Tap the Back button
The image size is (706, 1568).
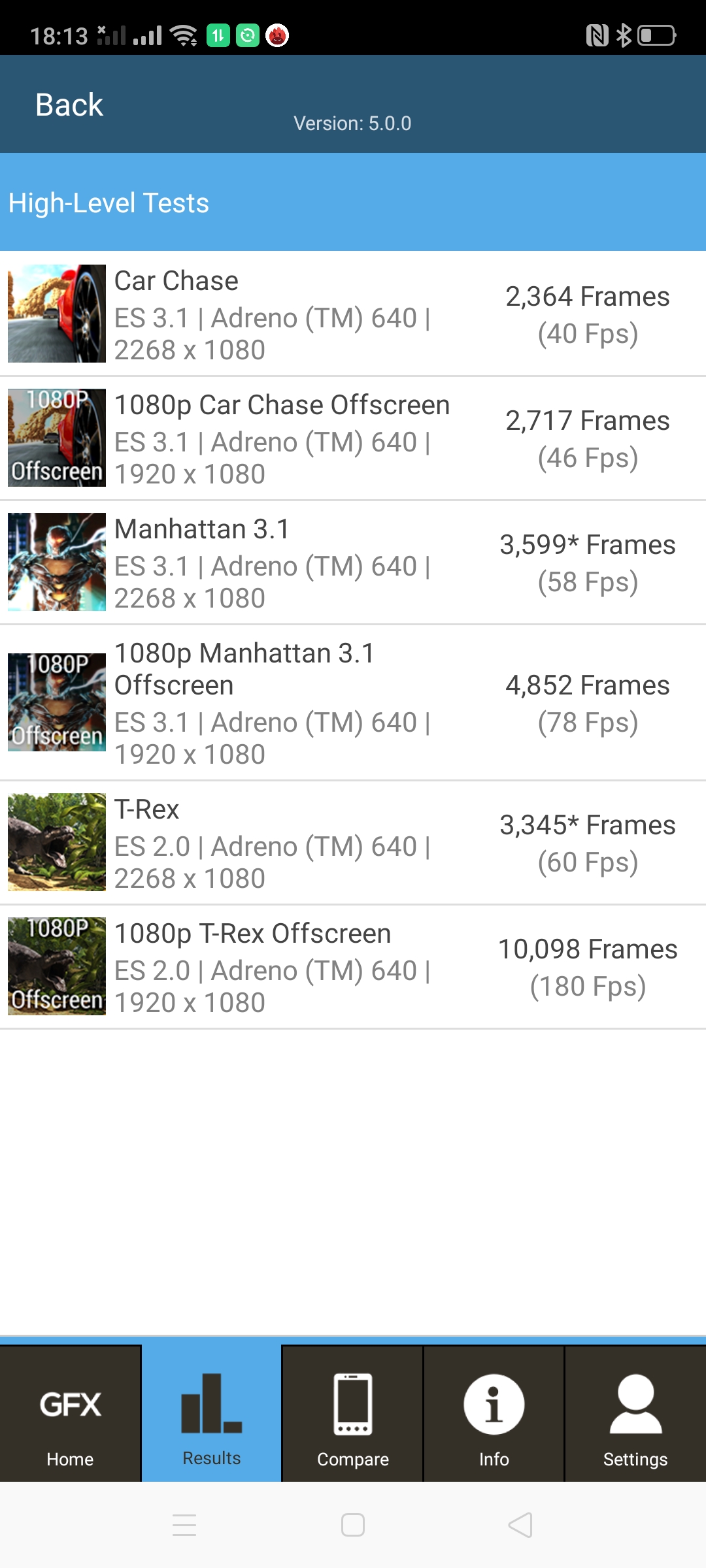click(x=69, y=105)
